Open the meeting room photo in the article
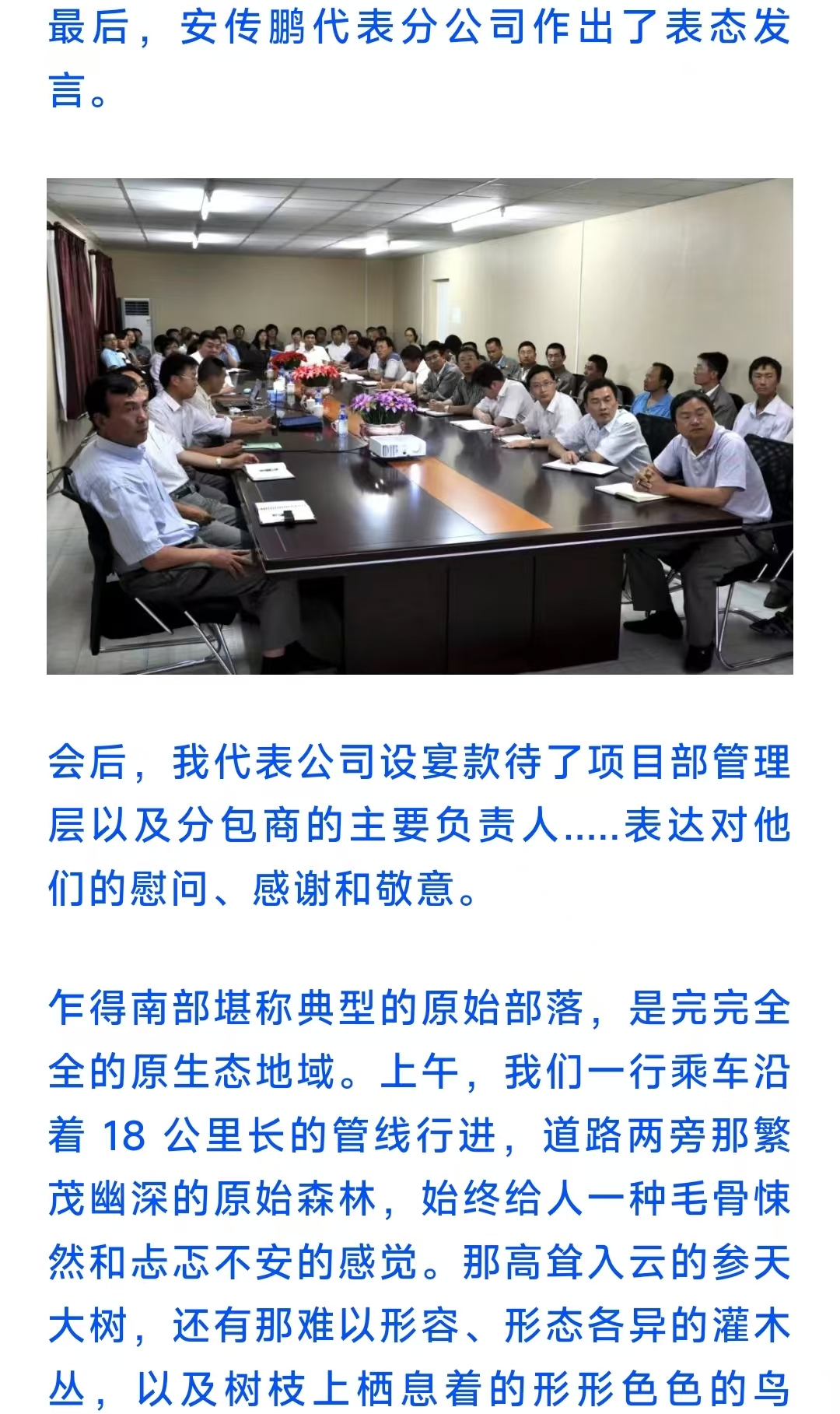The width and height of the screenshot is (840, 1414). pos(420,426)
